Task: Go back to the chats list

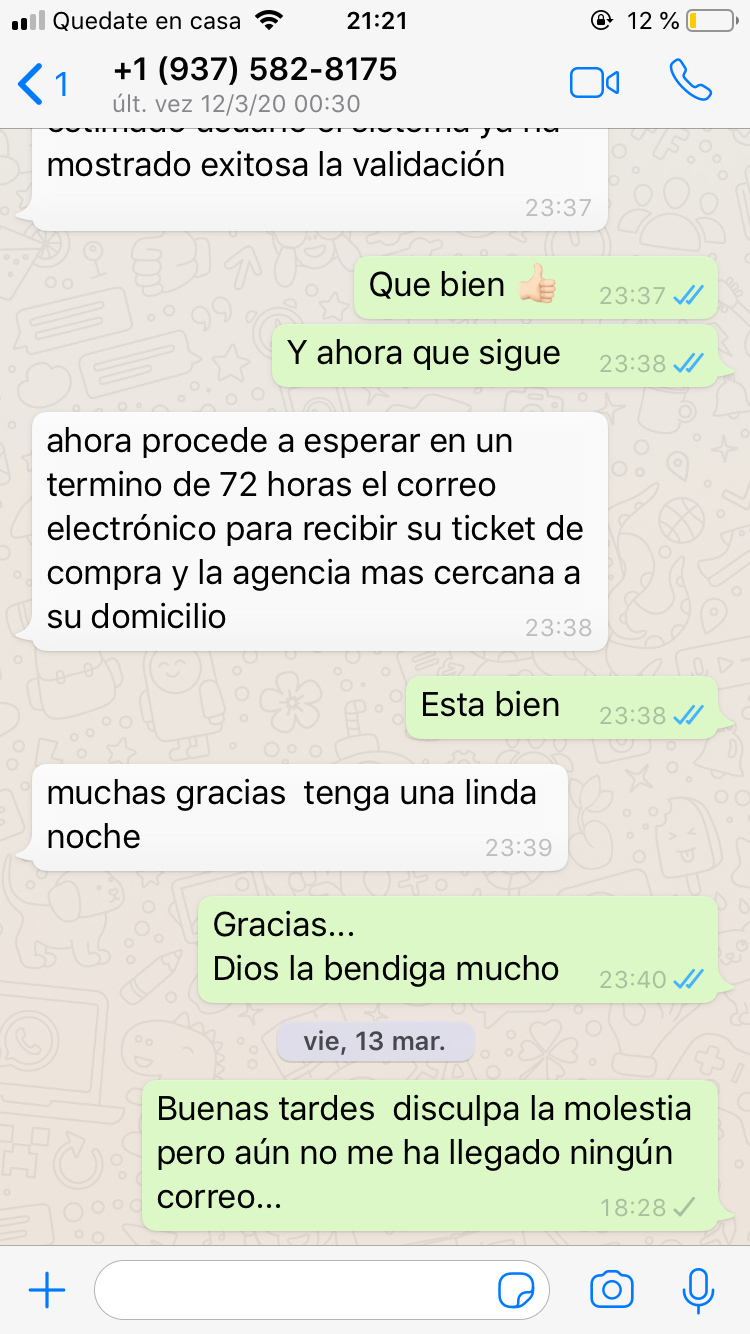Action: click(x=42, y=84)
